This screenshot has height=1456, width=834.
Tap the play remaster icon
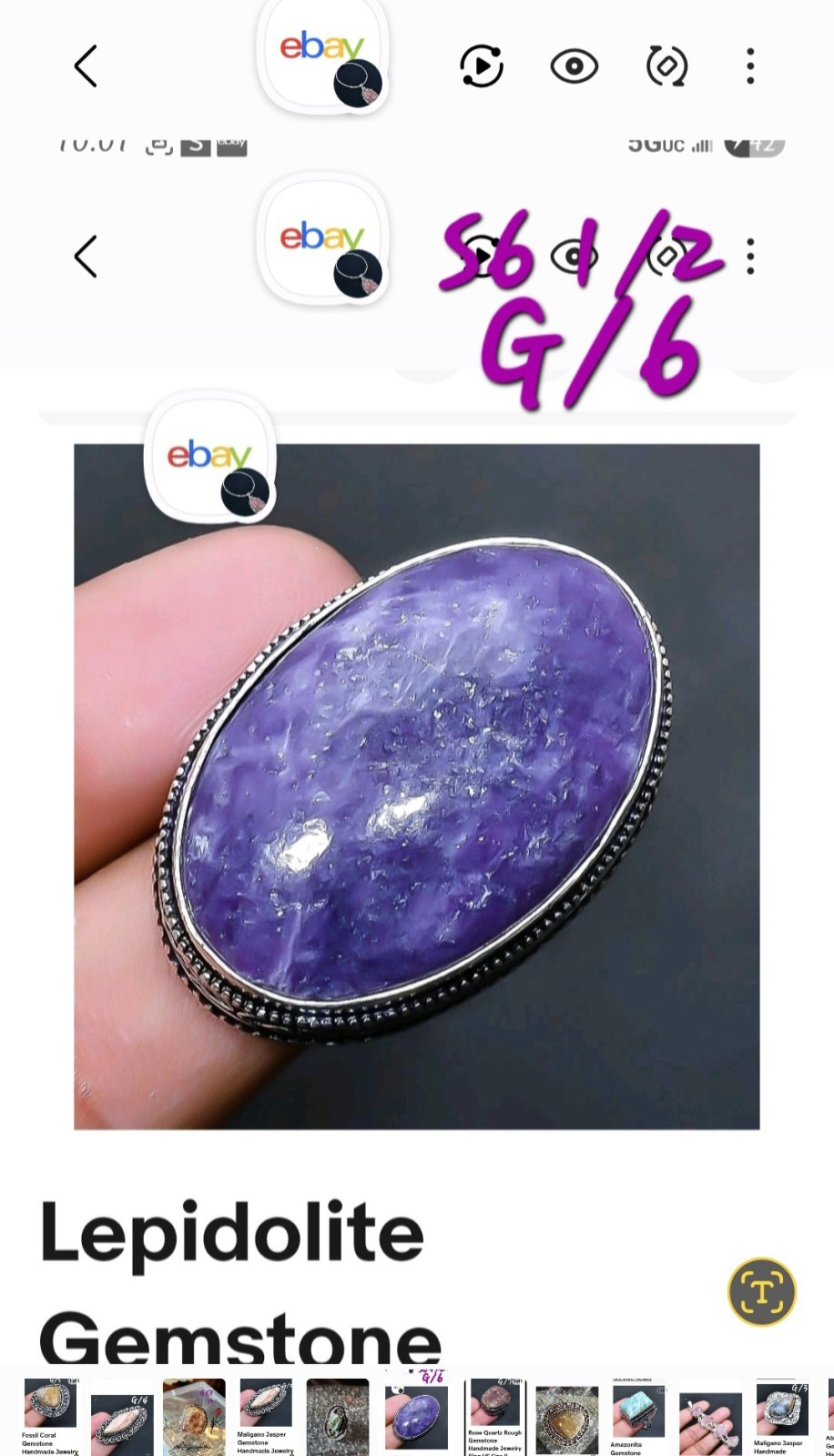(481, 66)
